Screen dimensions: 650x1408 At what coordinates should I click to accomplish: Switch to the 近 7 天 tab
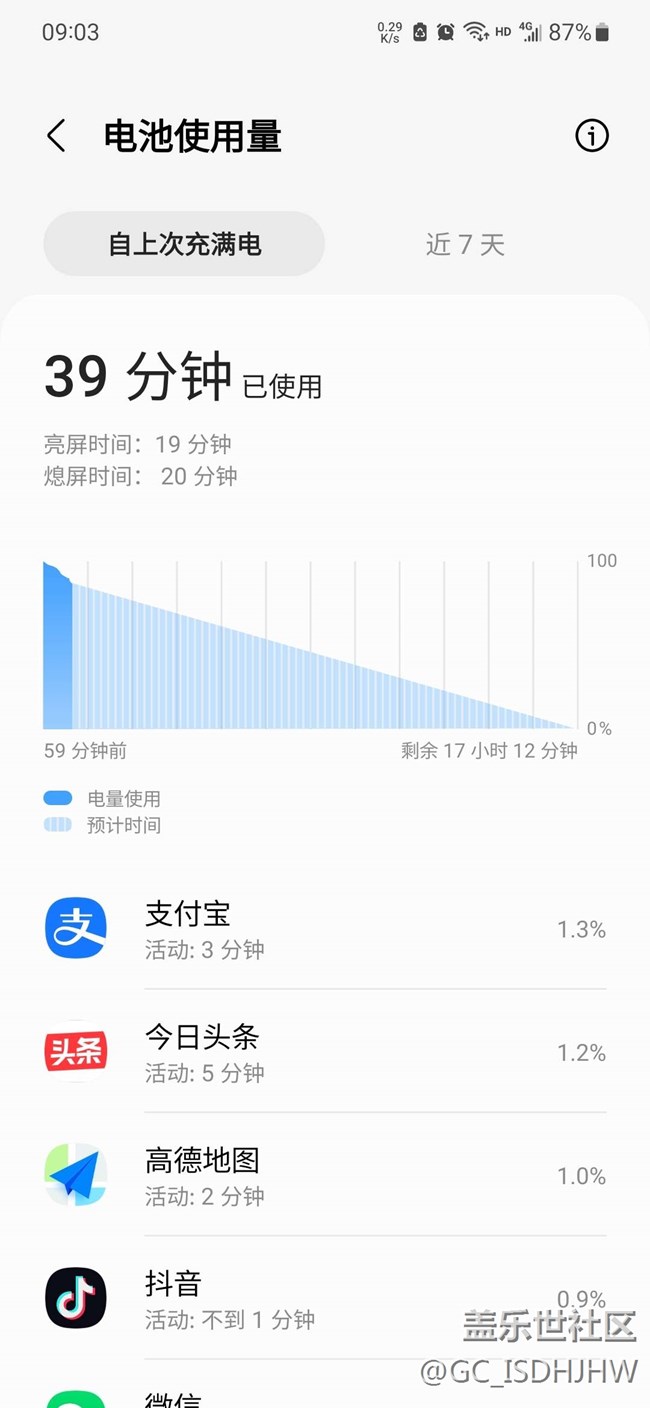tap(465, 244)
